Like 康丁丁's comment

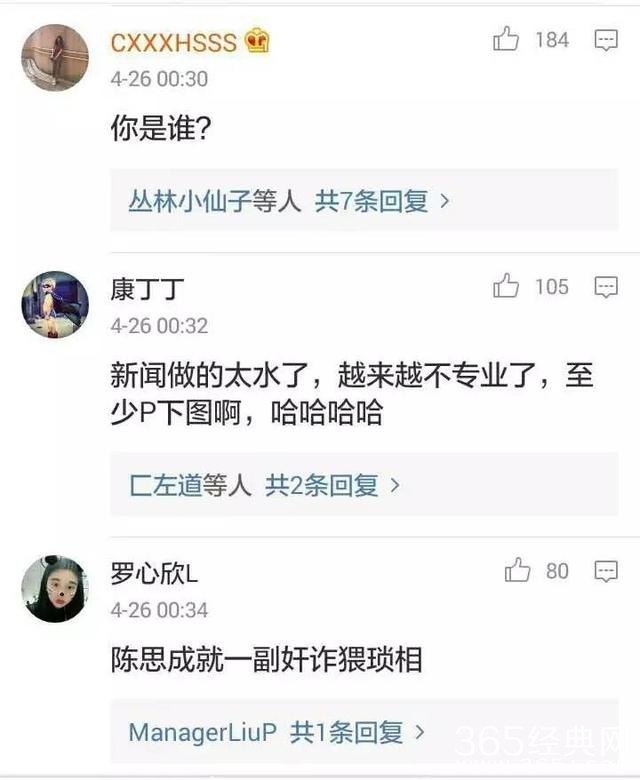tap(507, 287)
